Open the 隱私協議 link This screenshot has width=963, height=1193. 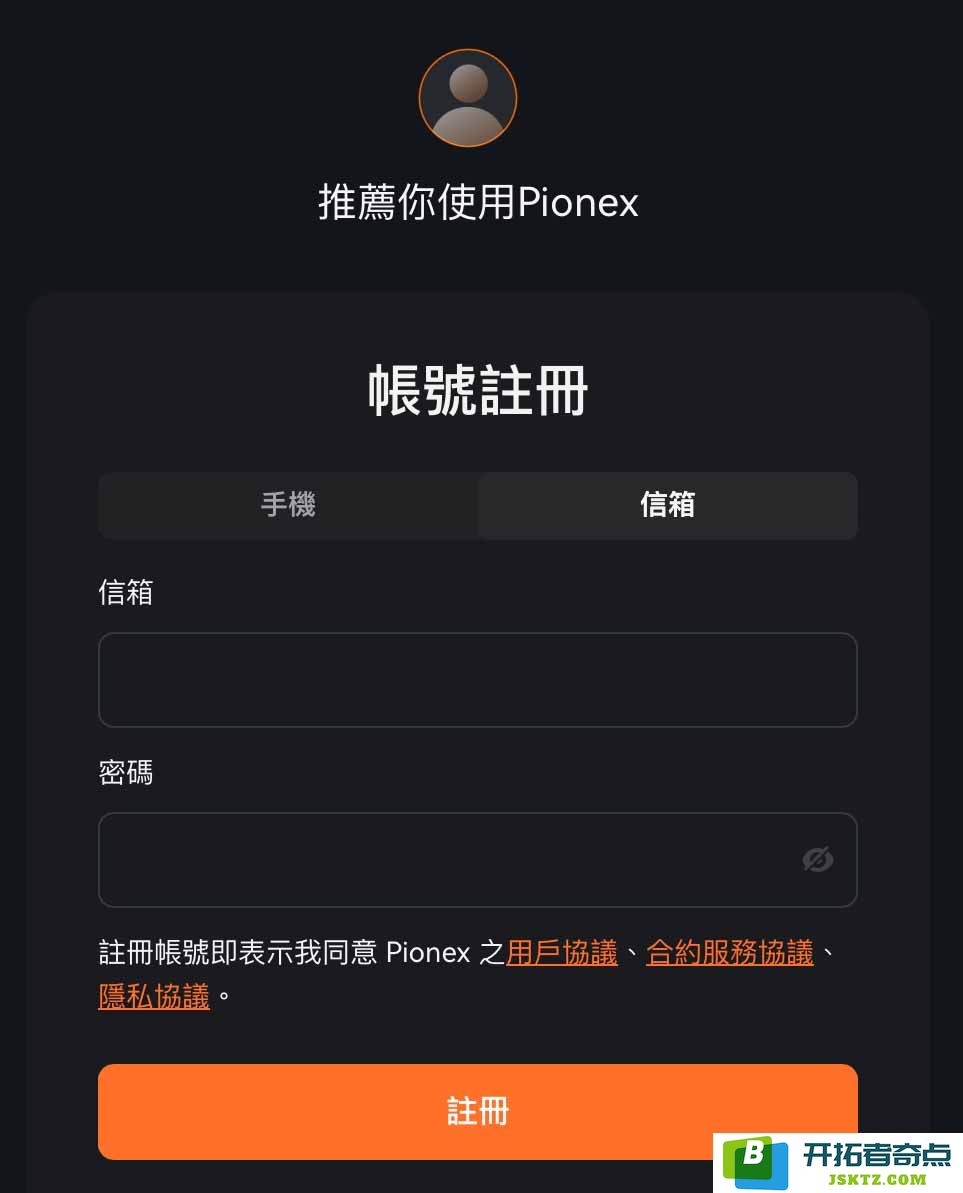154,997
